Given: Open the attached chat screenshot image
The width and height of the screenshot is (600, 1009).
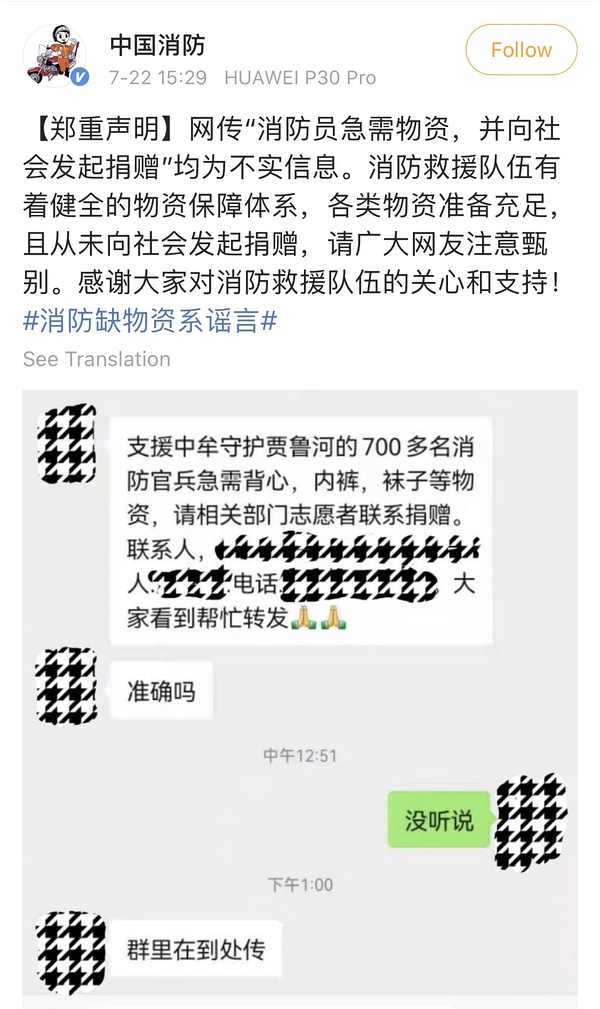Looking at the screenshot, I should click(300, 700).
